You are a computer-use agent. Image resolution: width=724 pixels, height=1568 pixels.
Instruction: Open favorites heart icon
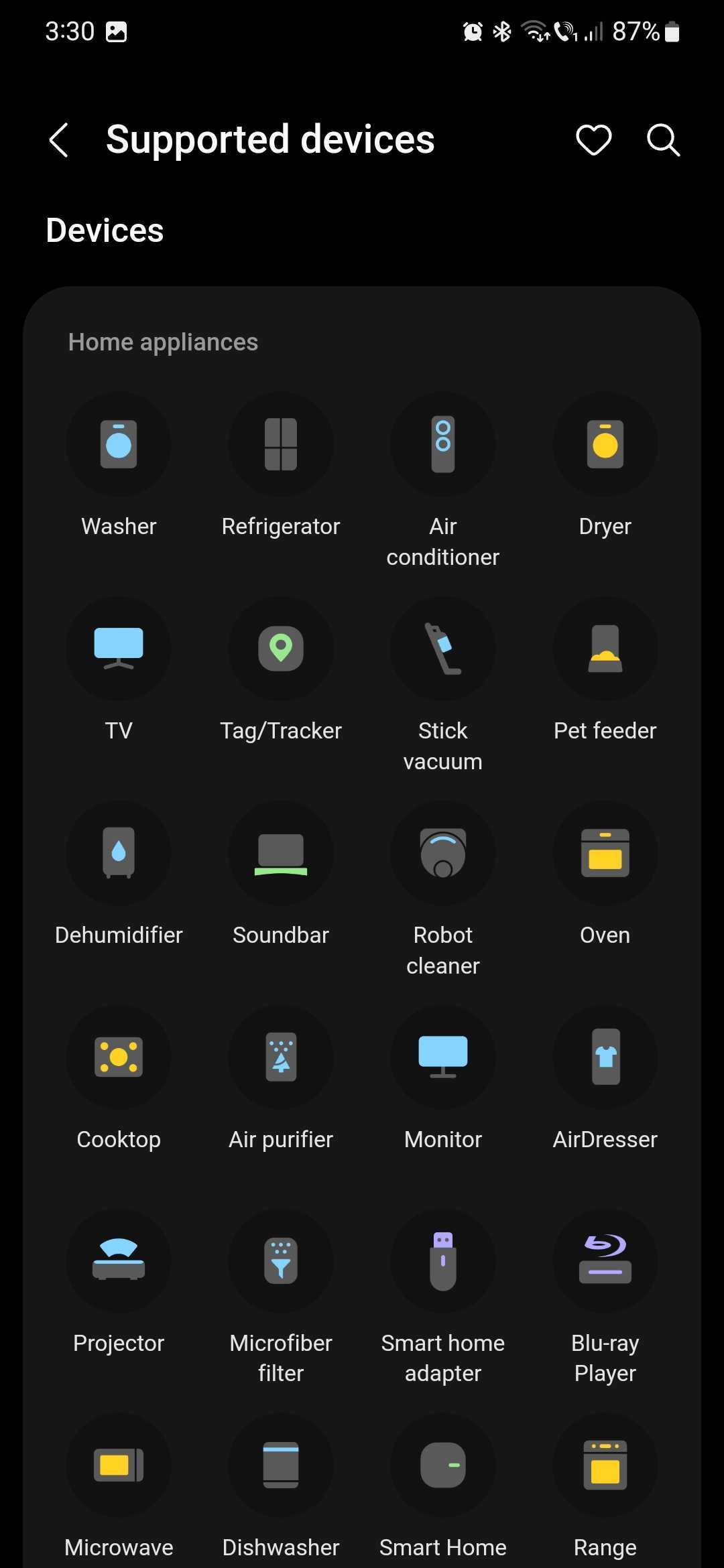[x=593, y=140]
